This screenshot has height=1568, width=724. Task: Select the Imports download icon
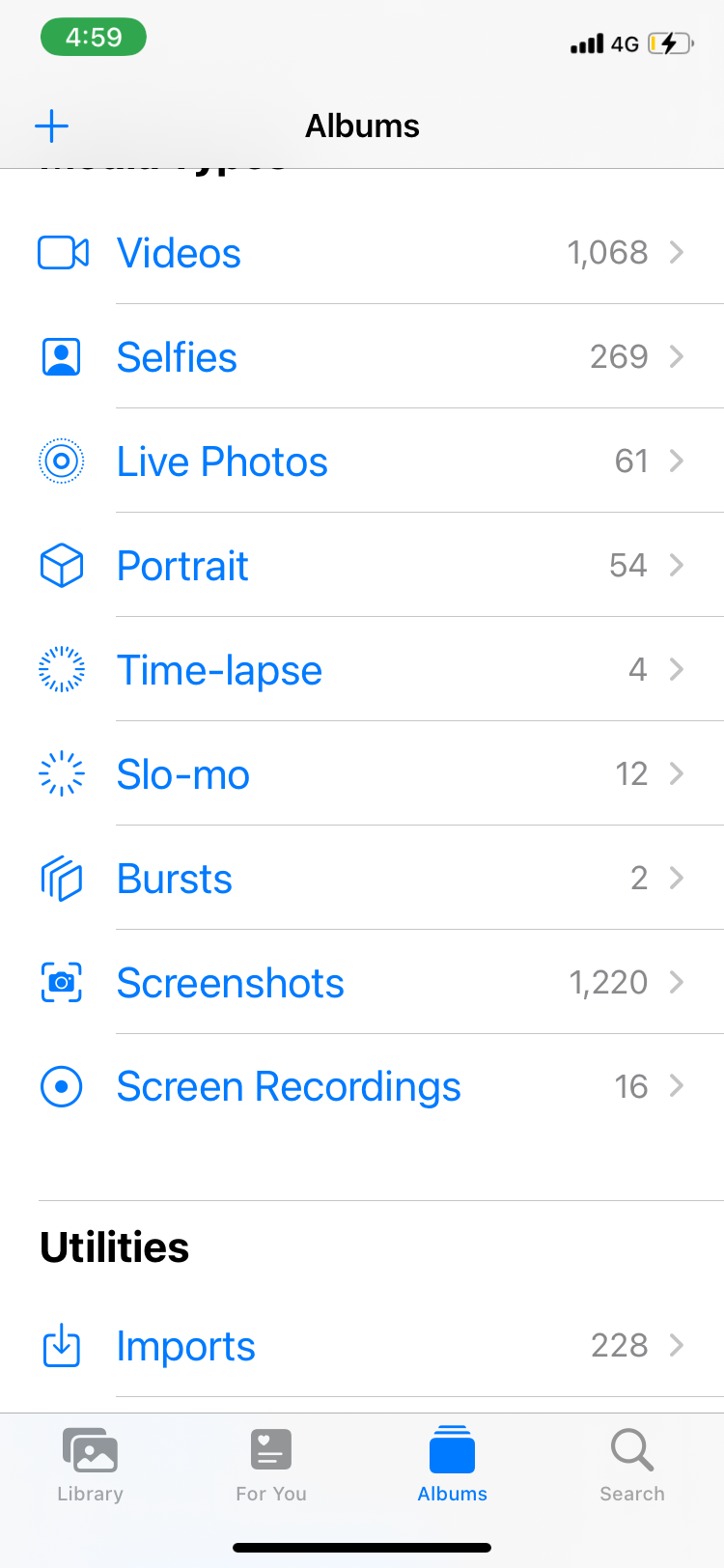[x=61, y=1345]
